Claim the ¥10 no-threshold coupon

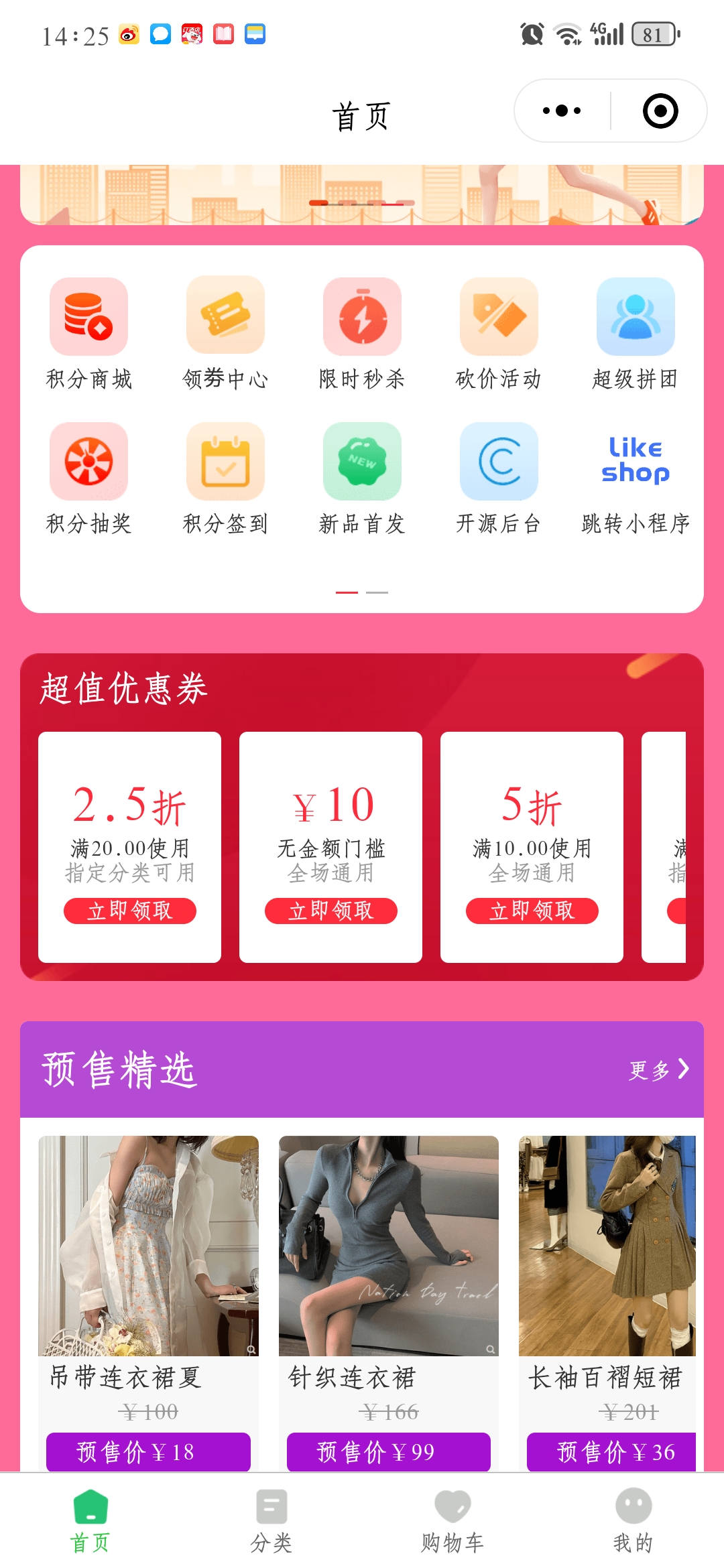[x=330, y=911]
